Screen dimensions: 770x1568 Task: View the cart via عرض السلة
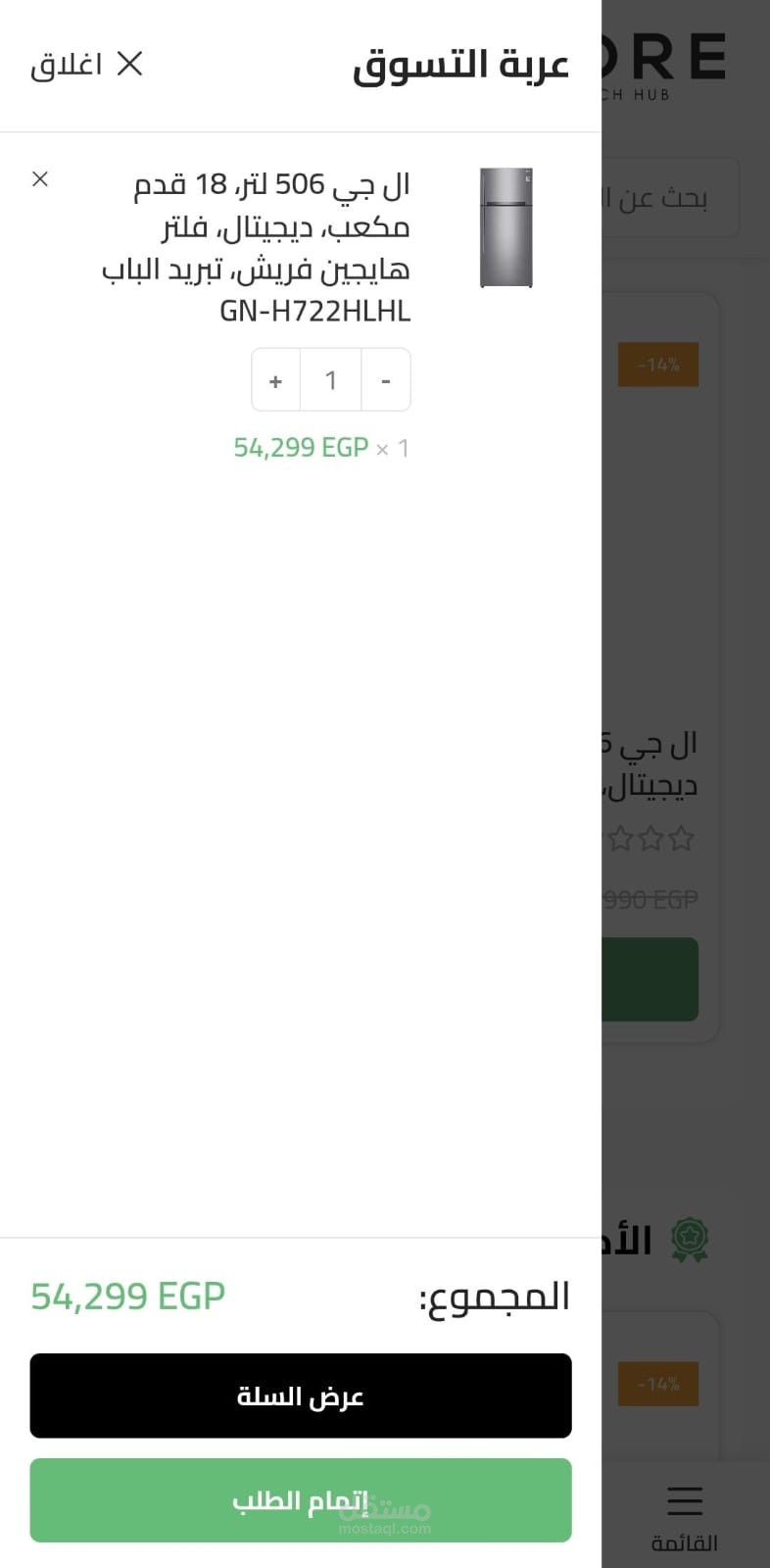301,1396
